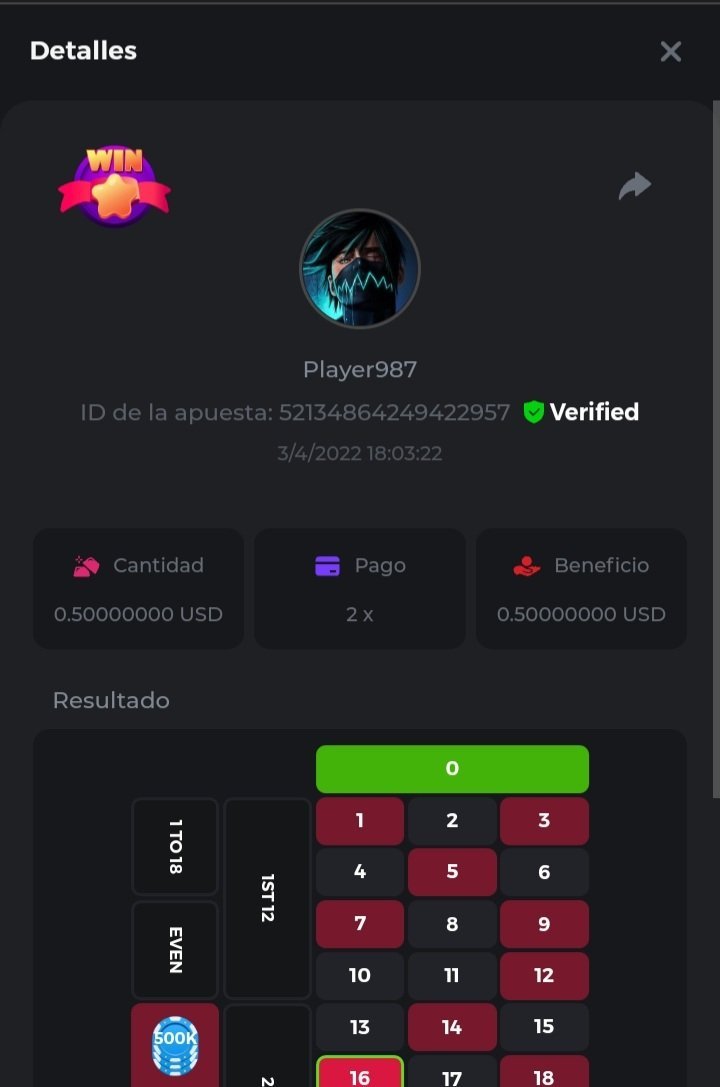
Task: Open Player987's profile avatar
Action: [x=360, y=269]
